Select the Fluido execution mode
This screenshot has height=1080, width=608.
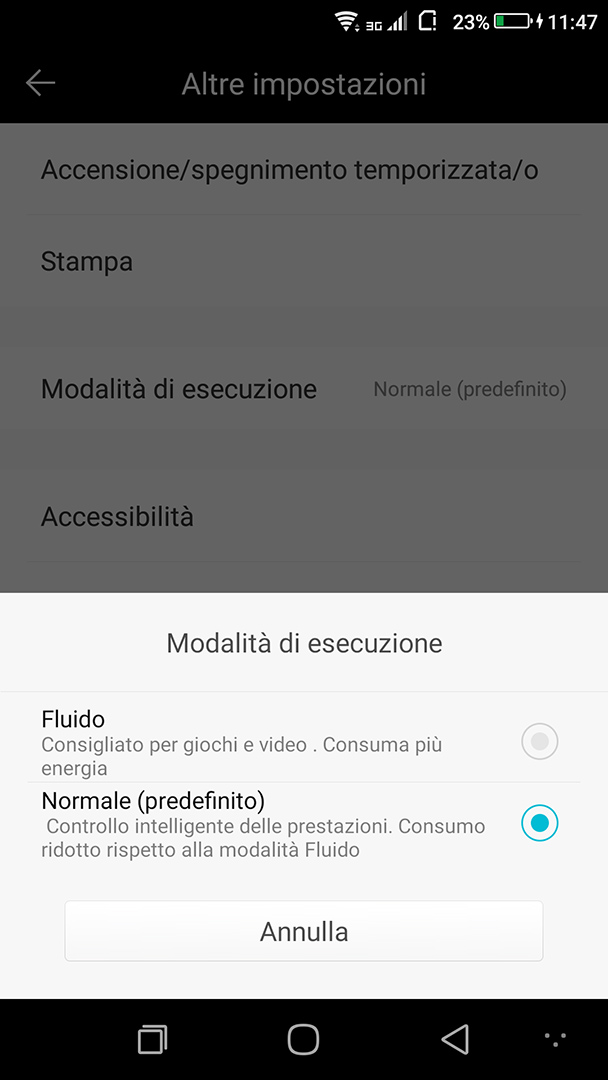(x=304, y=740)
